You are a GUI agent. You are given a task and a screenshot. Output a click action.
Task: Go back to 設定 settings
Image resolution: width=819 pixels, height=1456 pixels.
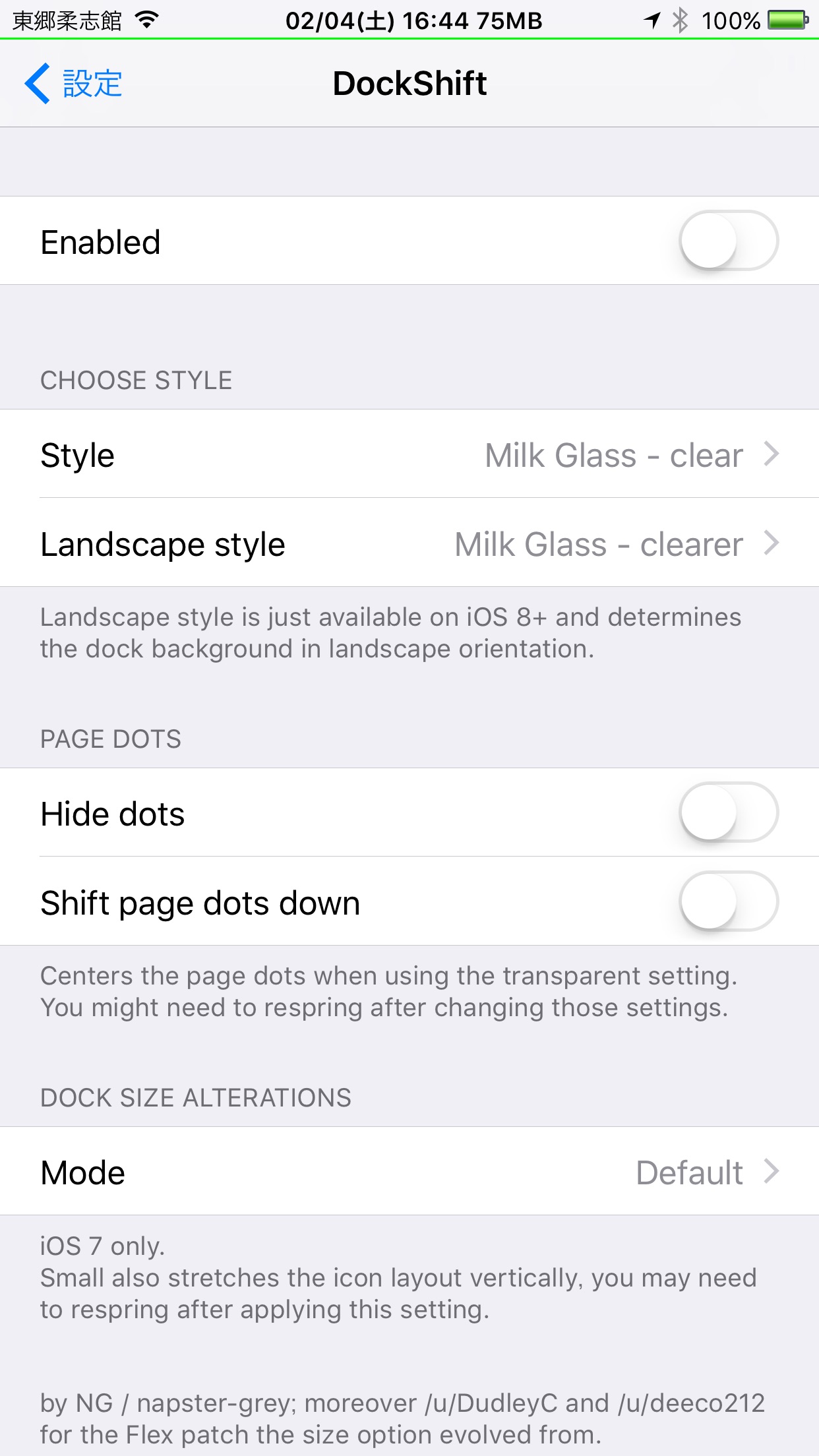point(74,84)
